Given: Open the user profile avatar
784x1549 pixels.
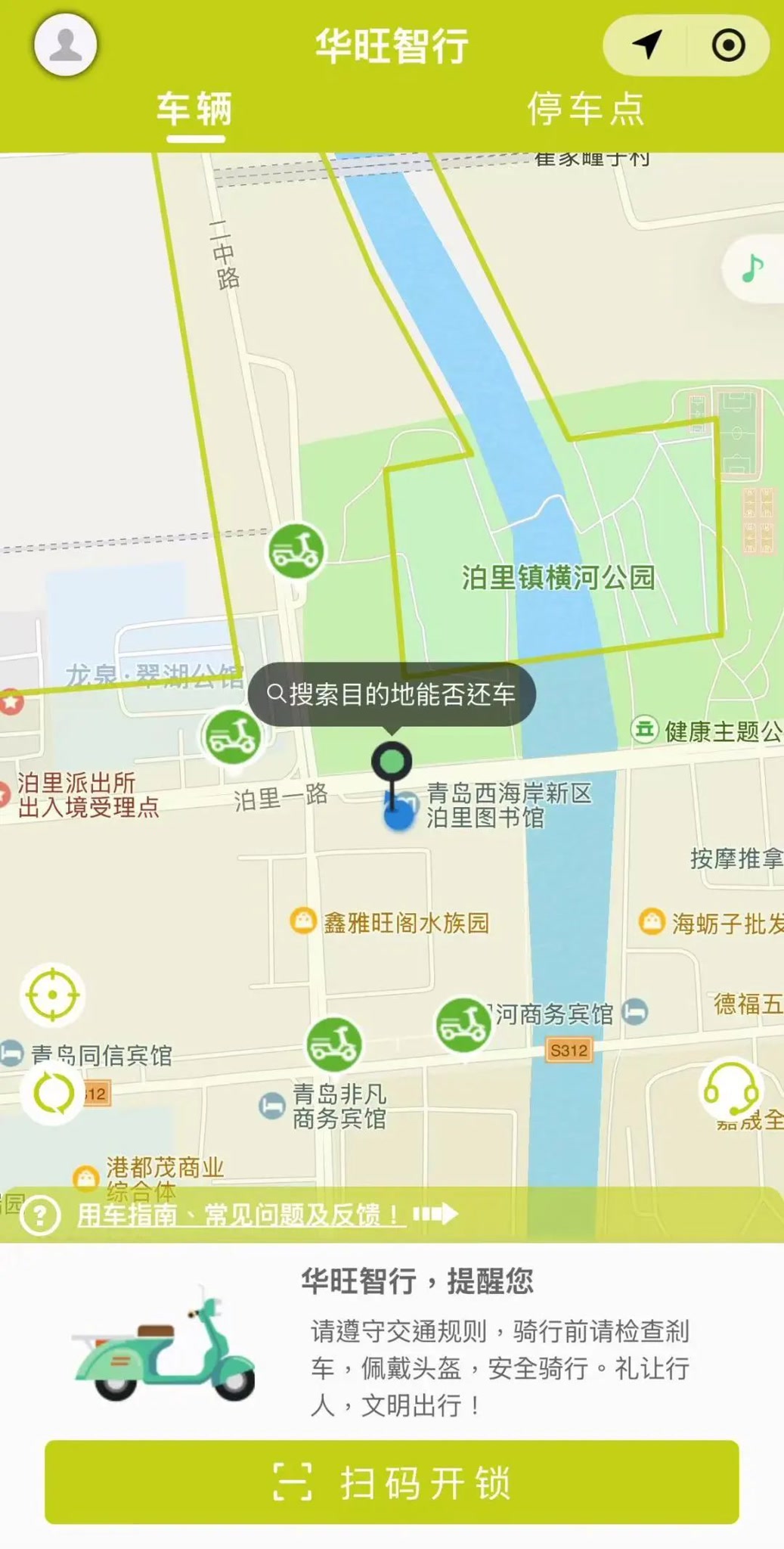Looking at the screenshot, I should (x=66, y=45).
